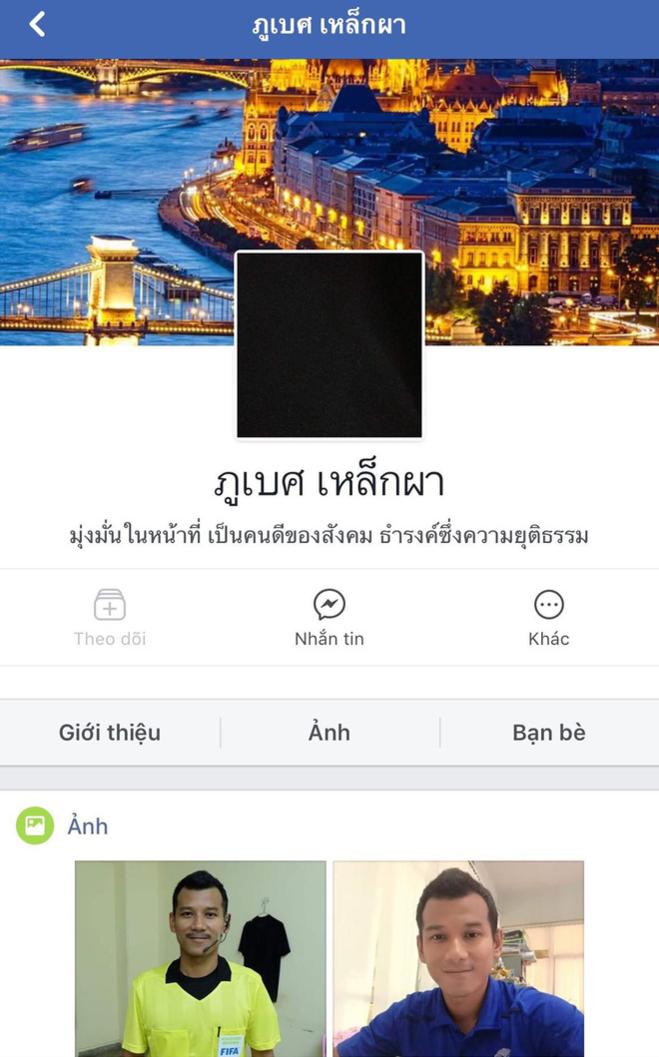Image resolution: width=659 pixels, height=1057 pixels.
Task: Open the Khác more options button
Action: (548, 617)
